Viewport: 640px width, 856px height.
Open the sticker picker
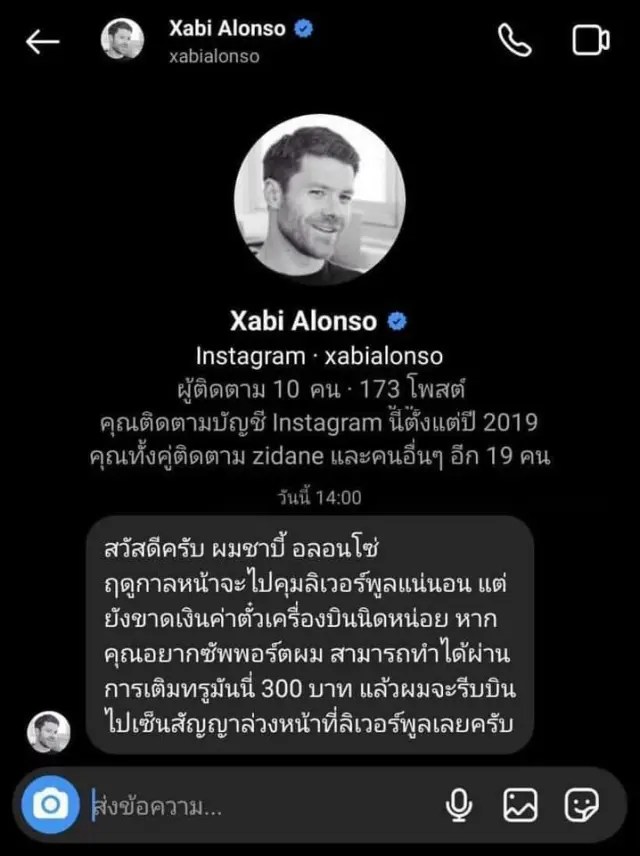580,804
